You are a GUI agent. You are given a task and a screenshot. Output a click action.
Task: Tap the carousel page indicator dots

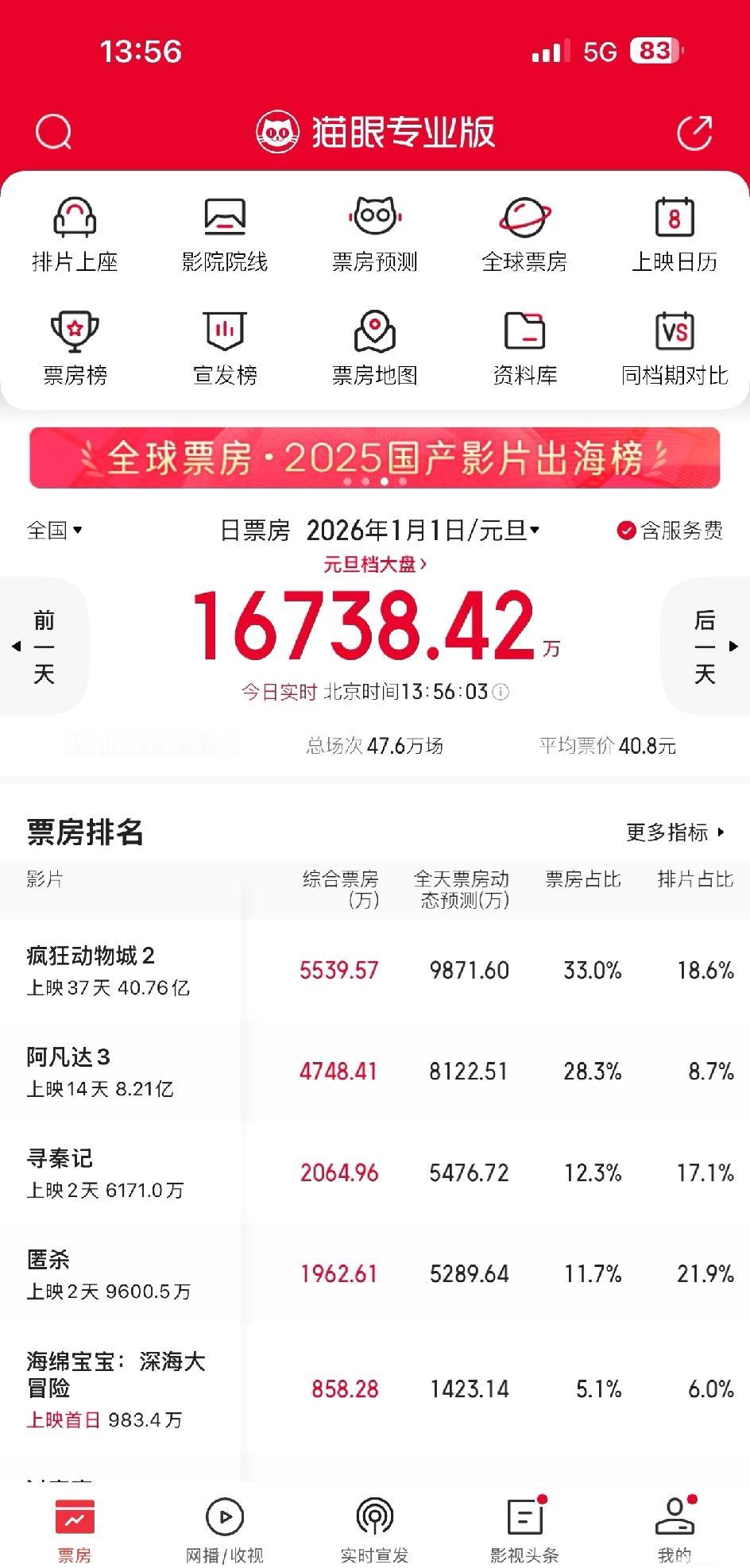click(373, 481)
